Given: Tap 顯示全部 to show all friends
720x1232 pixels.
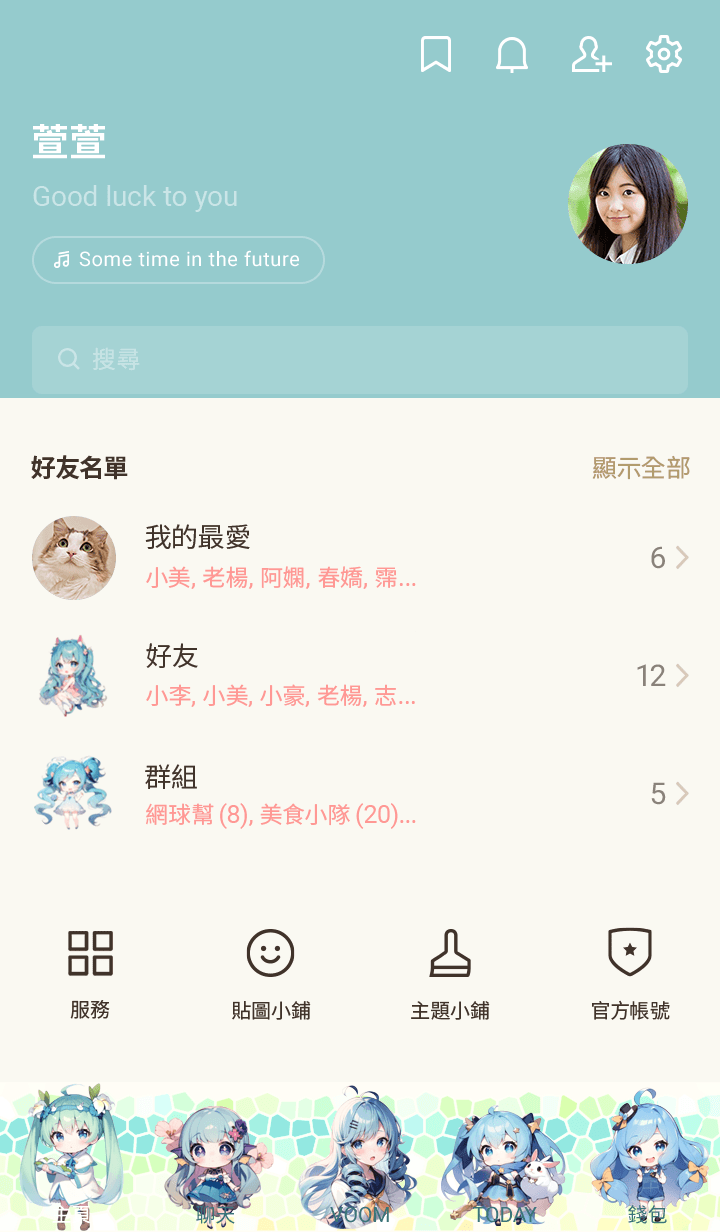Looking at the screenshot, I should tap(641, 468).
